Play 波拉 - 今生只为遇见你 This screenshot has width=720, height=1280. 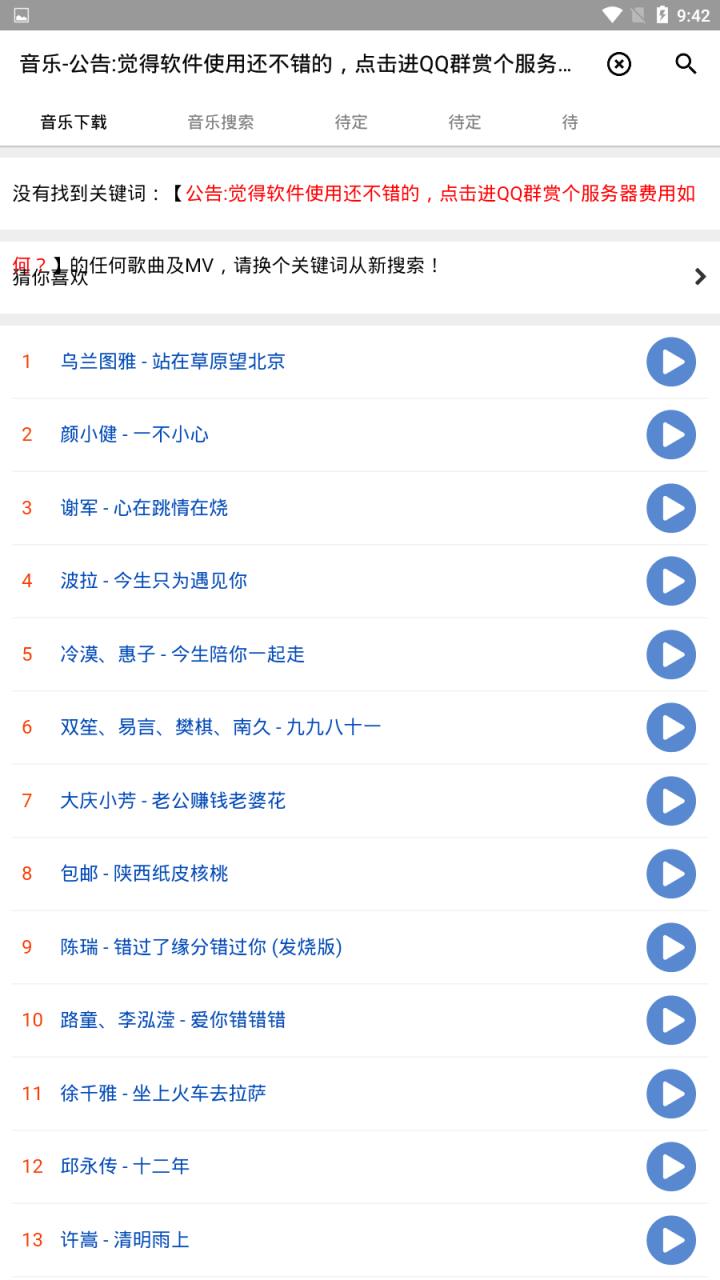670,581
